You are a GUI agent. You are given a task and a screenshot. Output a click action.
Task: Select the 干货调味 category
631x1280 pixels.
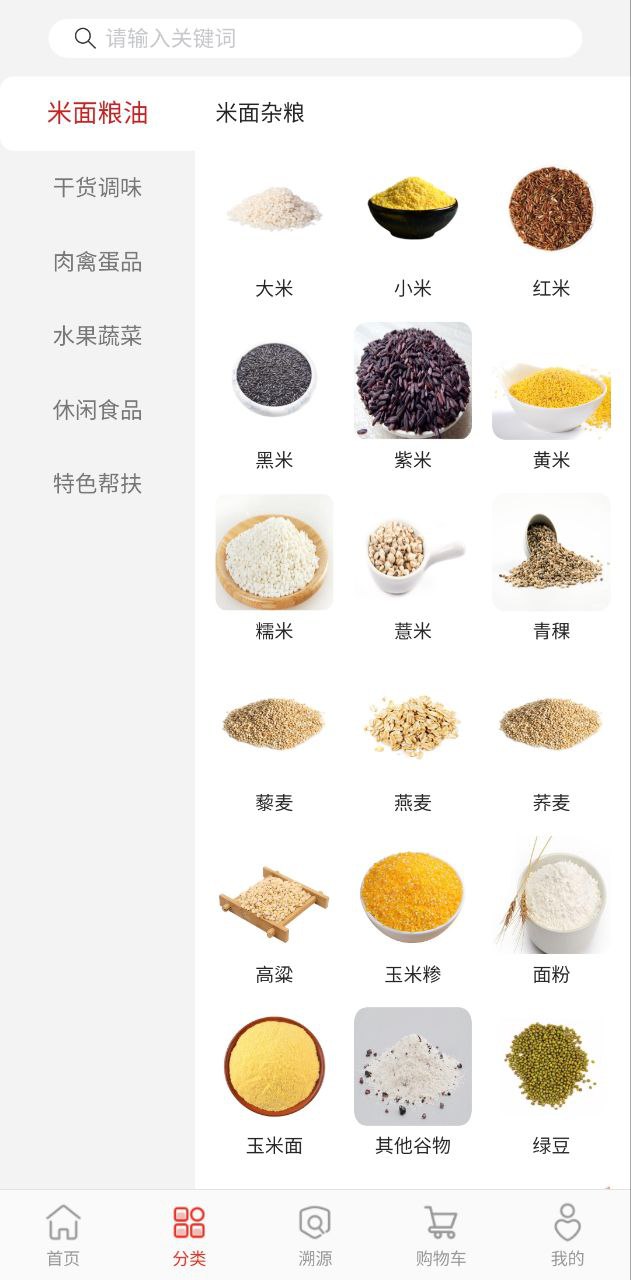tap(97, 187)
